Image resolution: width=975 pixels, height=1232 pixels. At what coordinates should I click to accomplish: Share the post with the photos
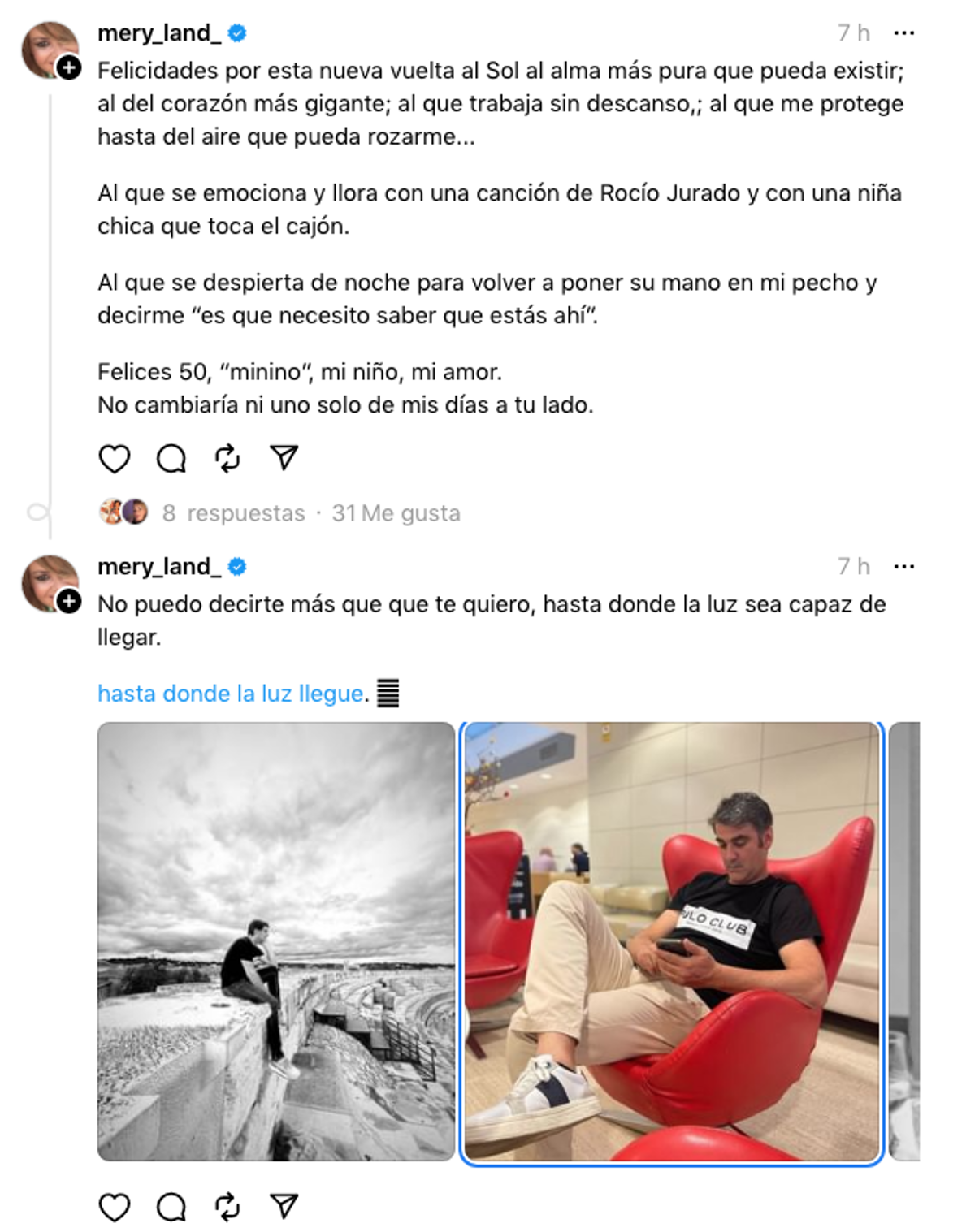[x=284, y=1206]
